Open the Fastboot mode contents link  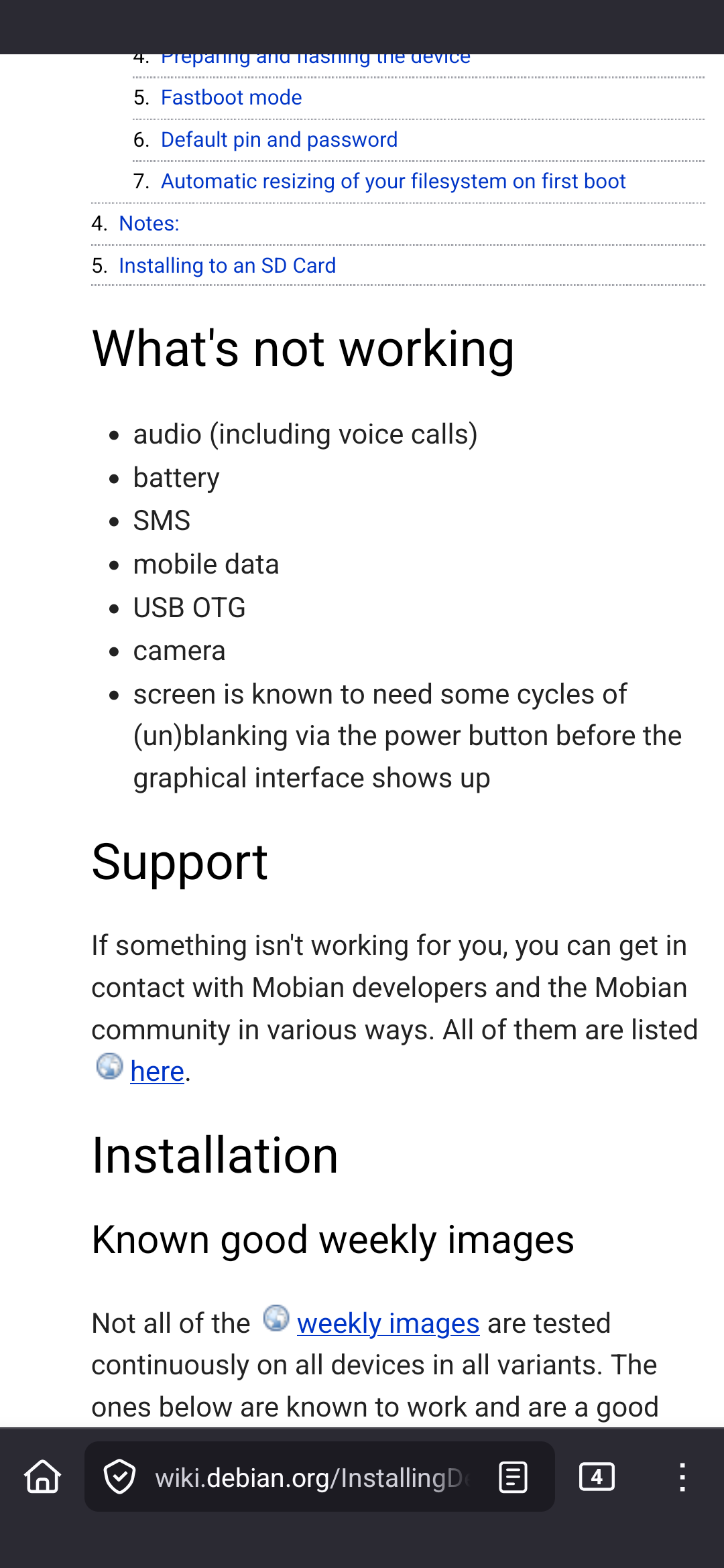click(231, 98)
